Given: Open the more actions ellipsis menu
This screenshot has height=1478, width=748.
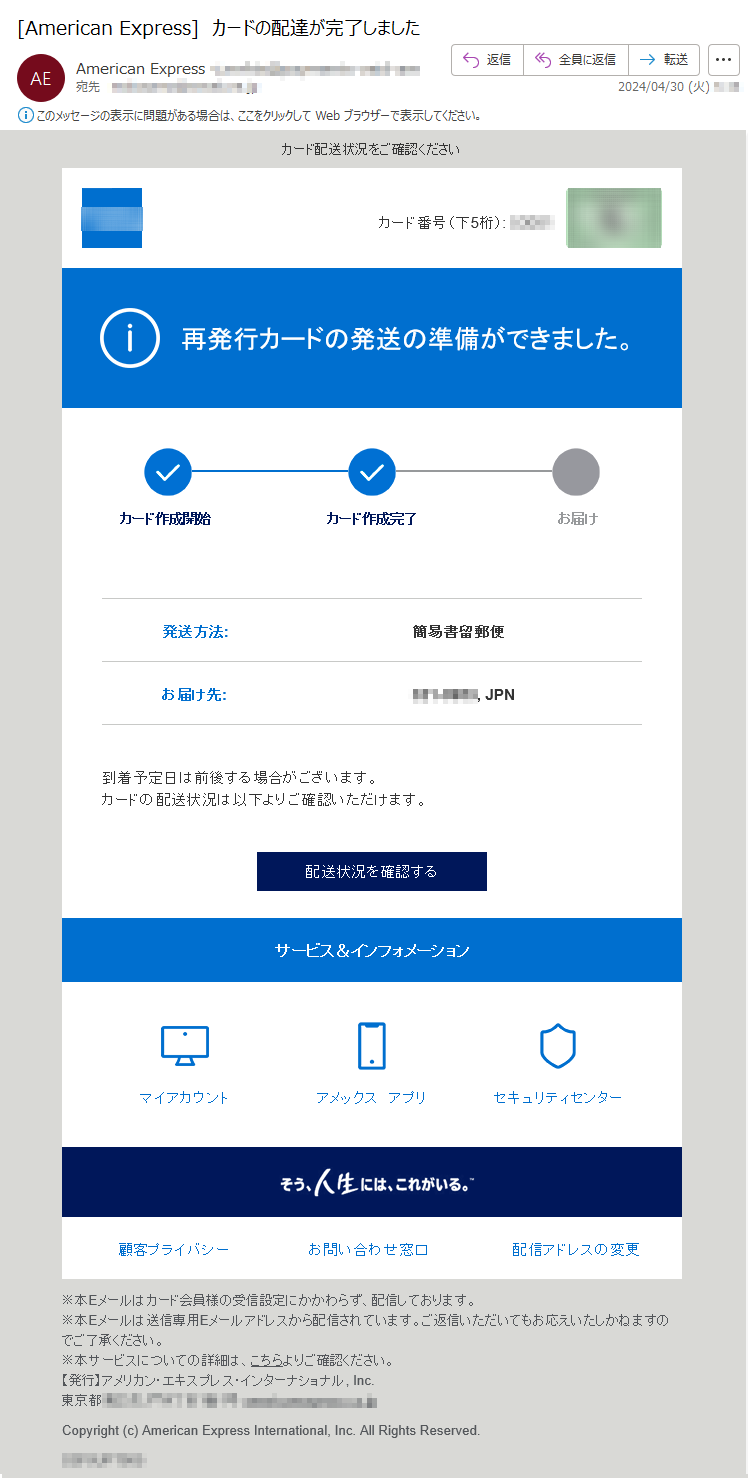Looking at the screenshot, I should [x=724, y=60].
